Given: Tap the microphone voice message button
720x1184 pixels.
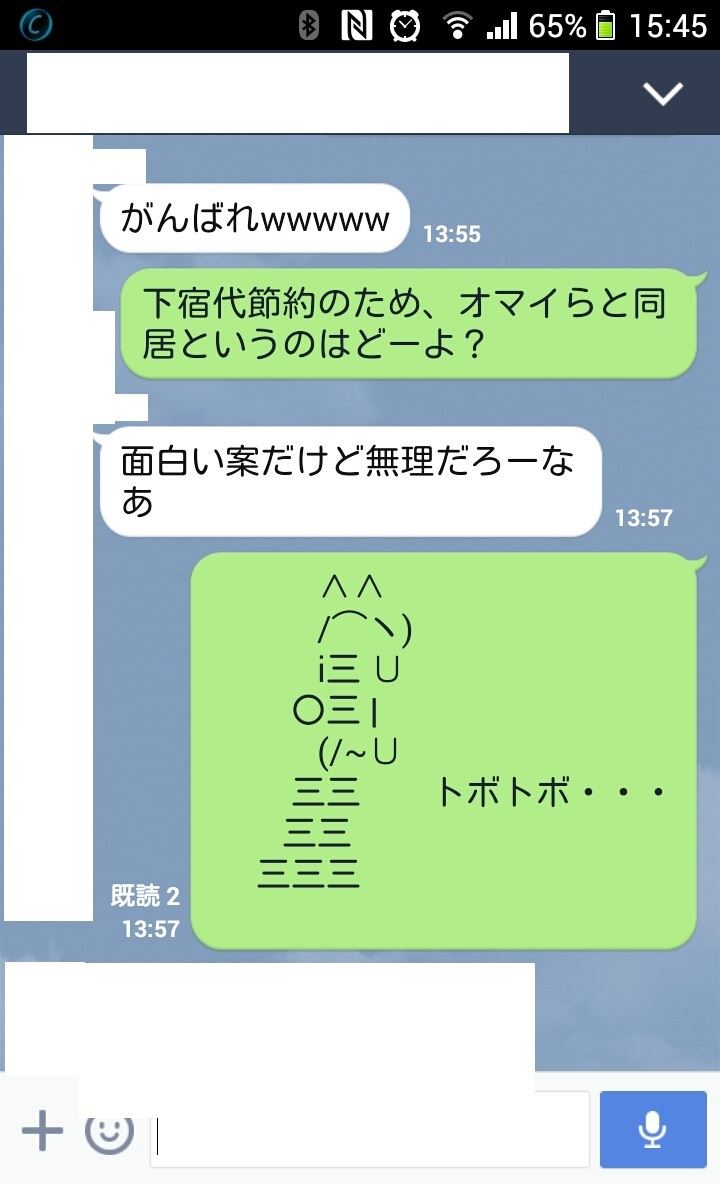Looking at the screenshot, I should 653,1130.
